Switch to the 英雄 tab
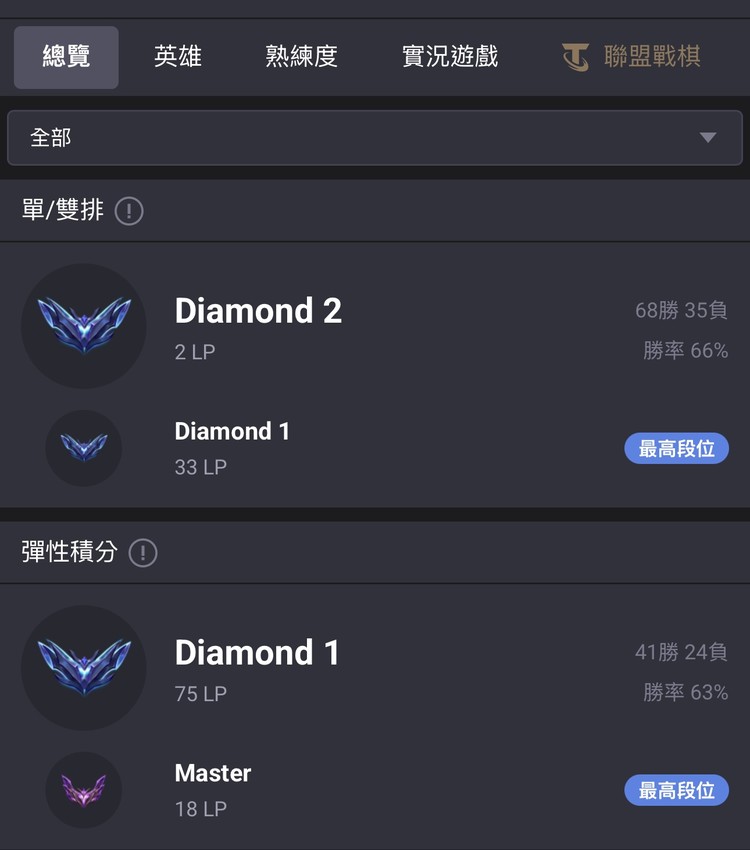750x850 pixels. point(178,57)
